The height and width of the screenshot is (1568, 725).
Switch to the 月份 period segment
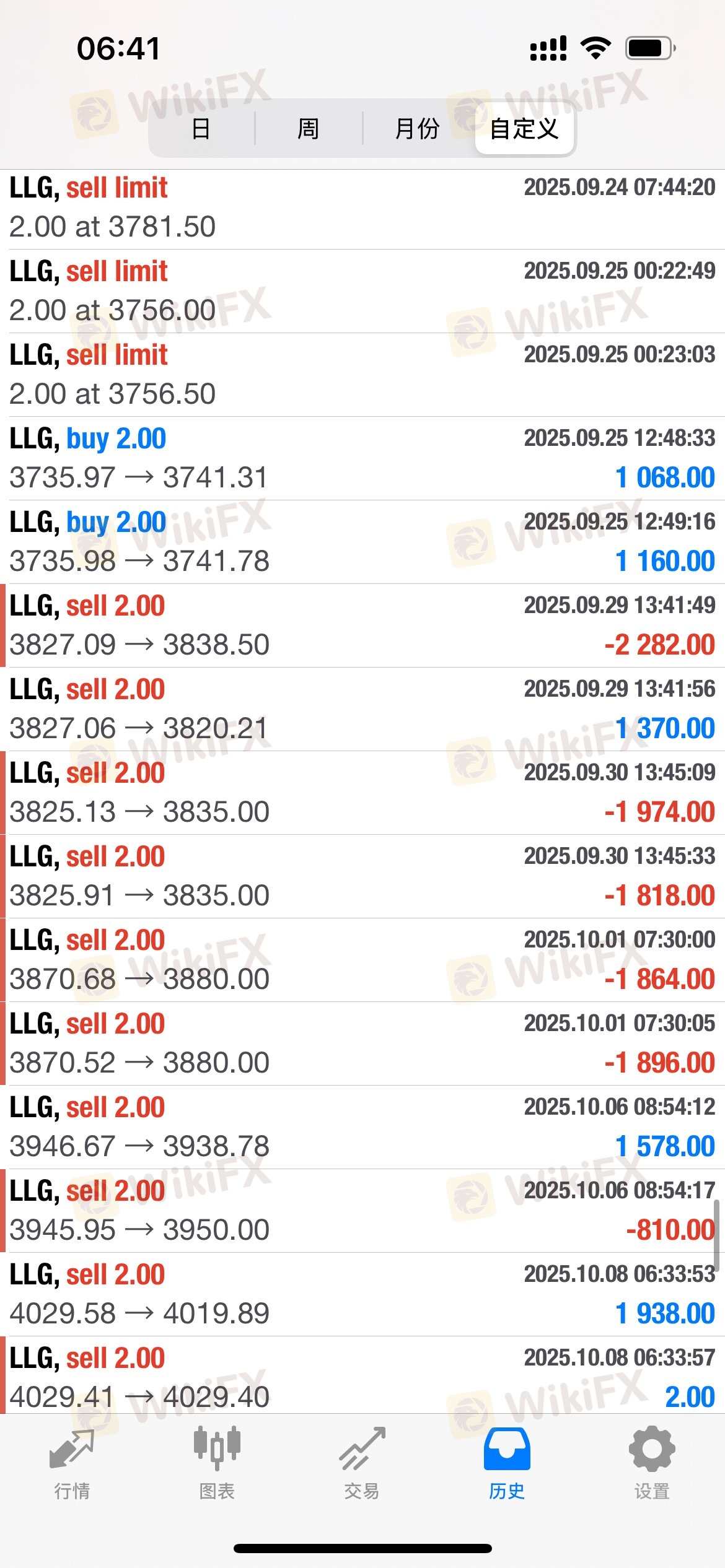tap(417, 129)
